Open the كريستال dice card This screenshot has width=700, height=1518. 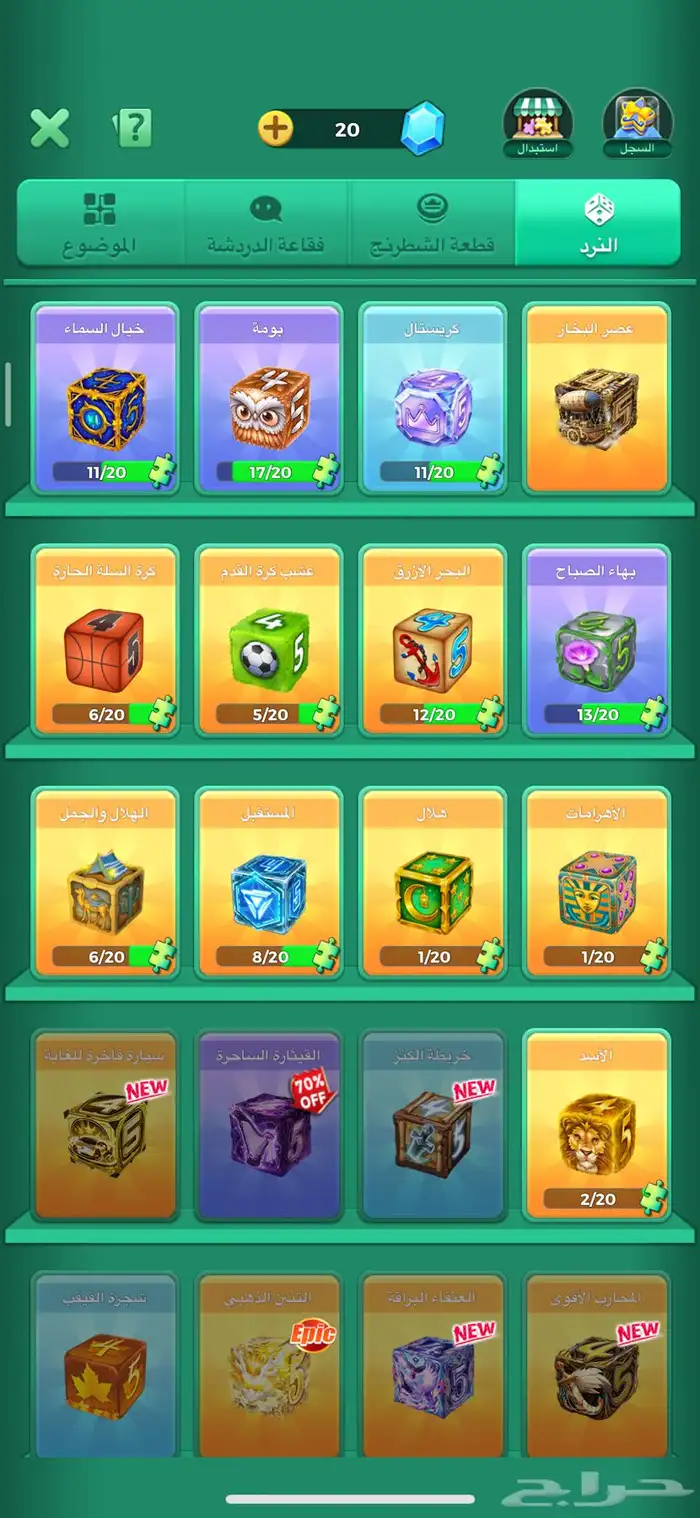tap(433, 398)
